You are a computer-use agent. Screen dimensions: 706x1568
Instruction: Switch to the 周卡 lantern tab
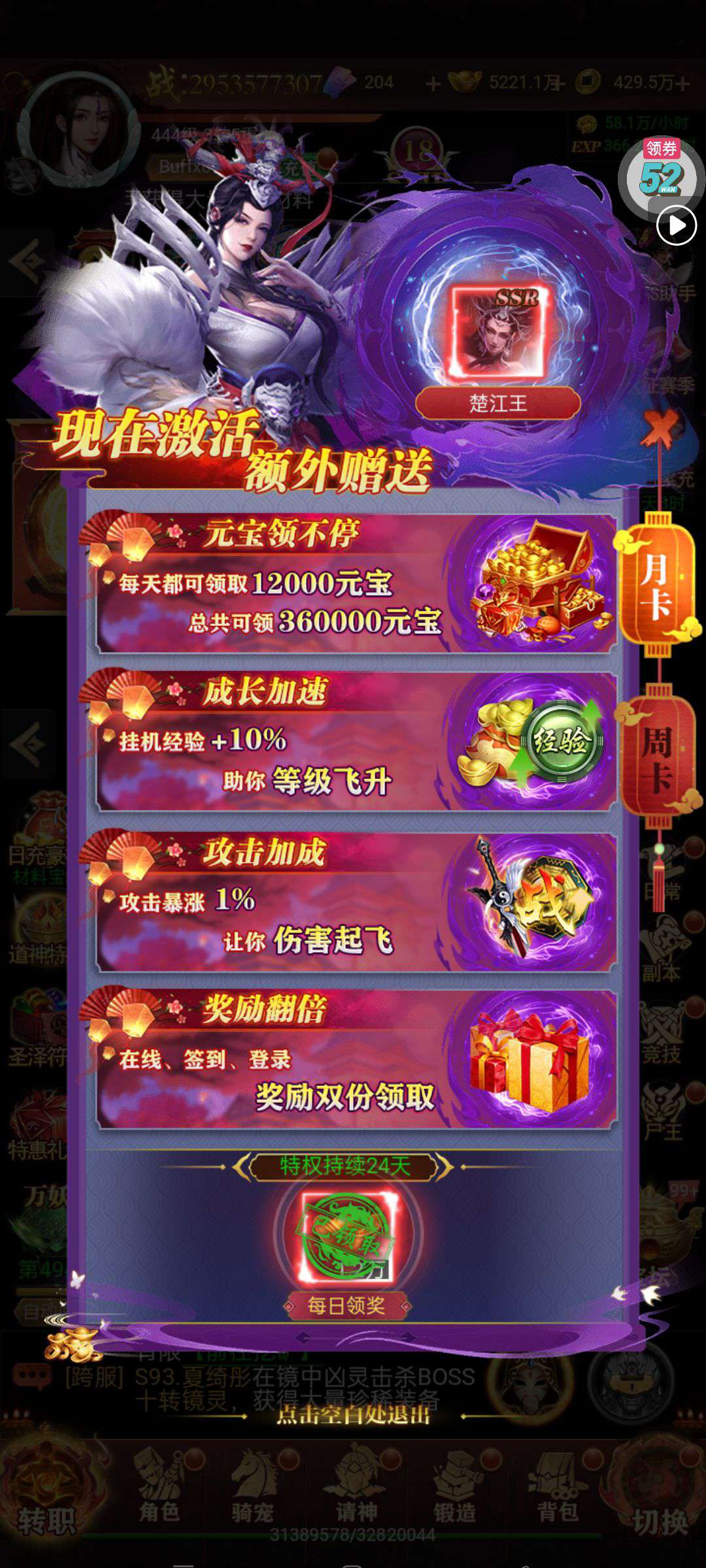tap(657, 757)
